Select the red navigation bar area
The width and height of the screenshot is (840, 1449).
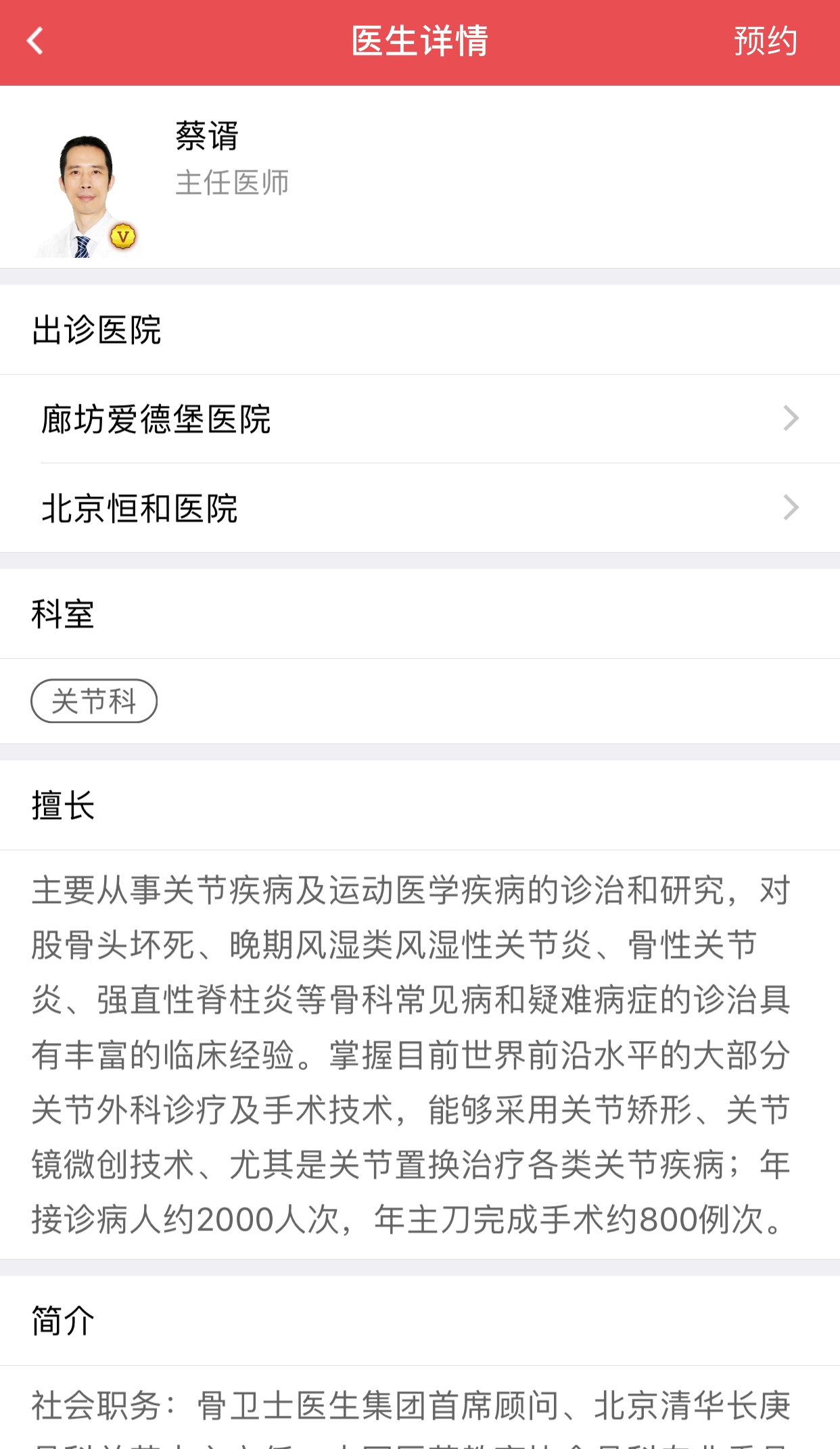click(x=419, y=42)
